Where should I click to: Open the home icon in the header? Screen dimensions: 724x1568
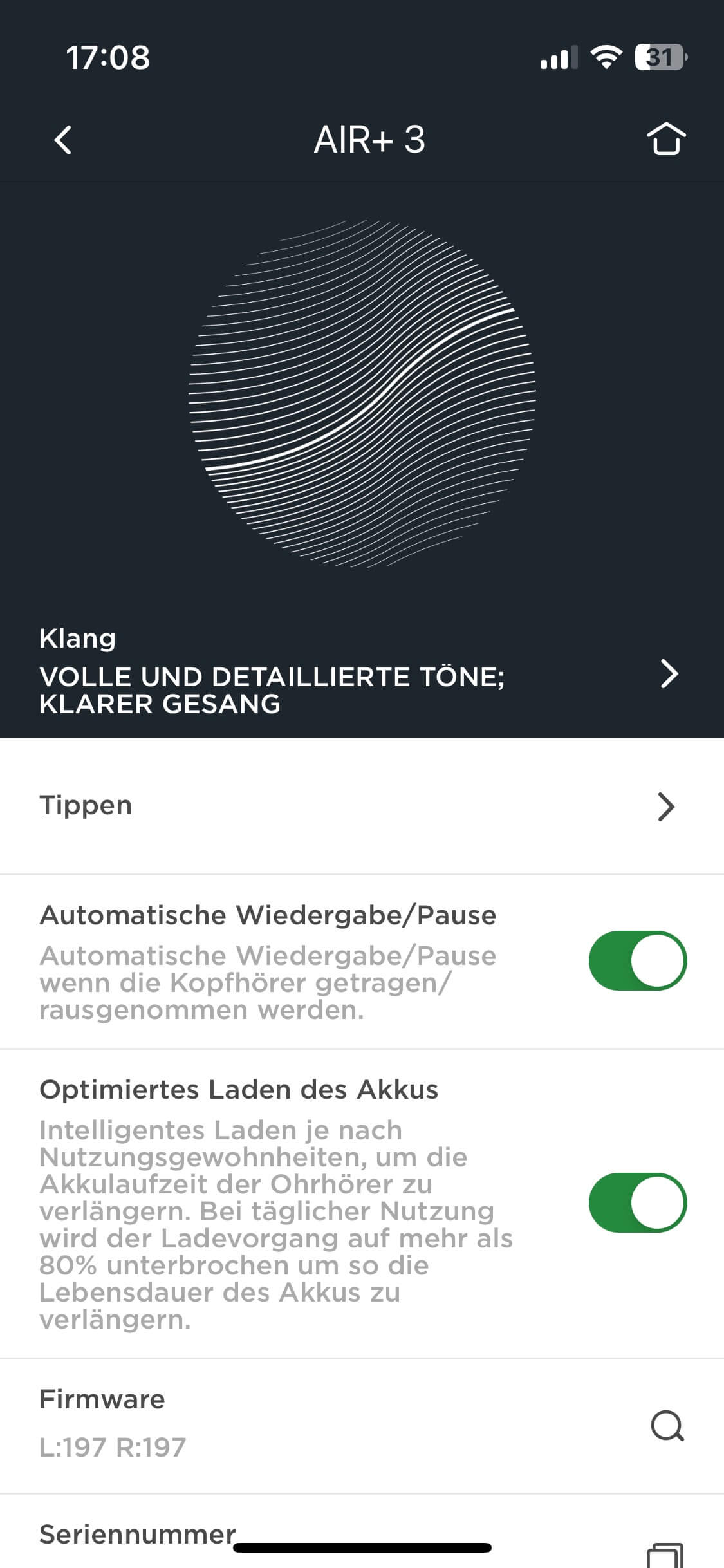point(665,139)
